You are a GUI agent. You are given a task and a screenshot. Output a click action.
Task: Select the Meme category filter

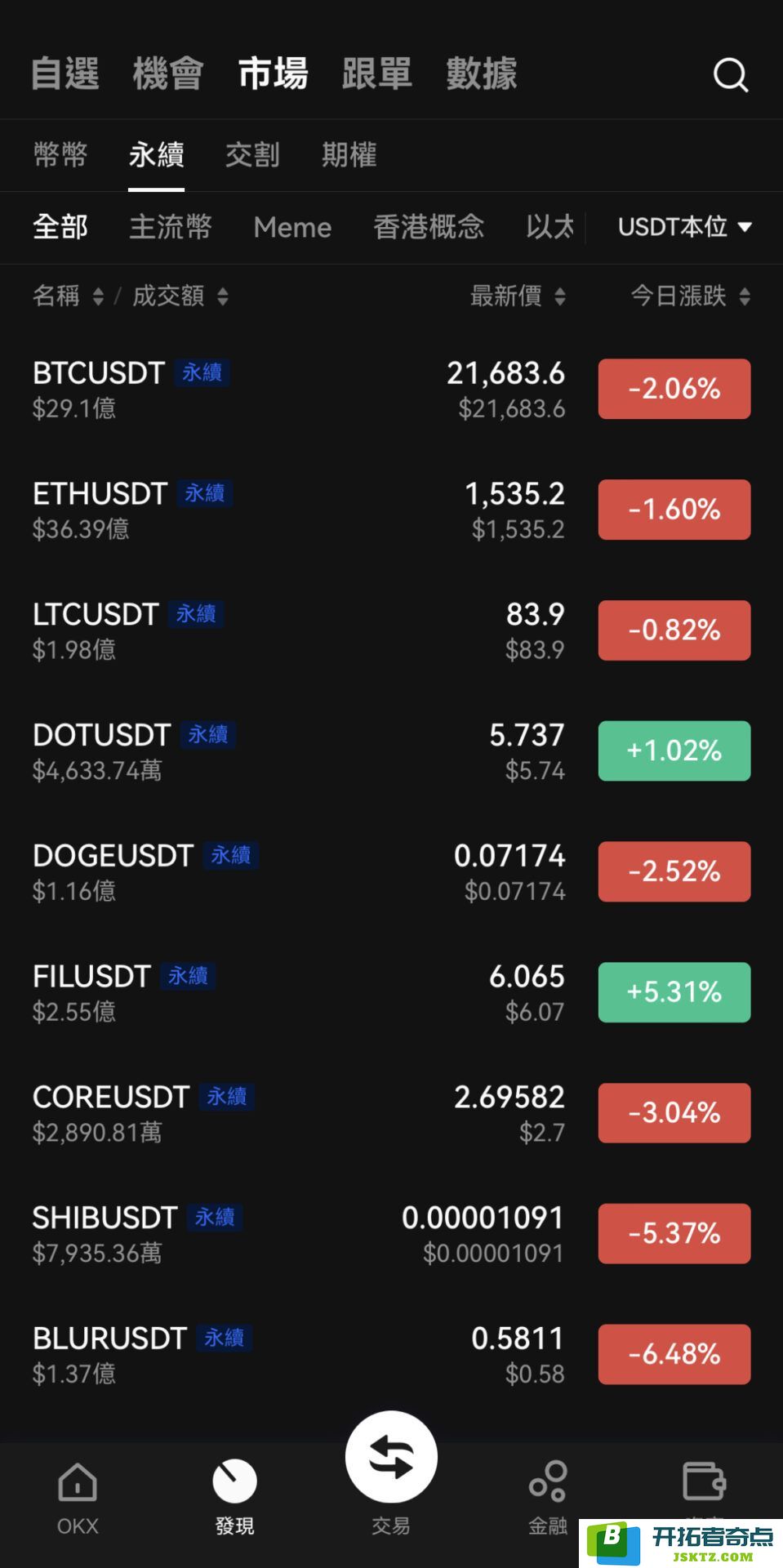pyautogui.click(x=292, y=226)
